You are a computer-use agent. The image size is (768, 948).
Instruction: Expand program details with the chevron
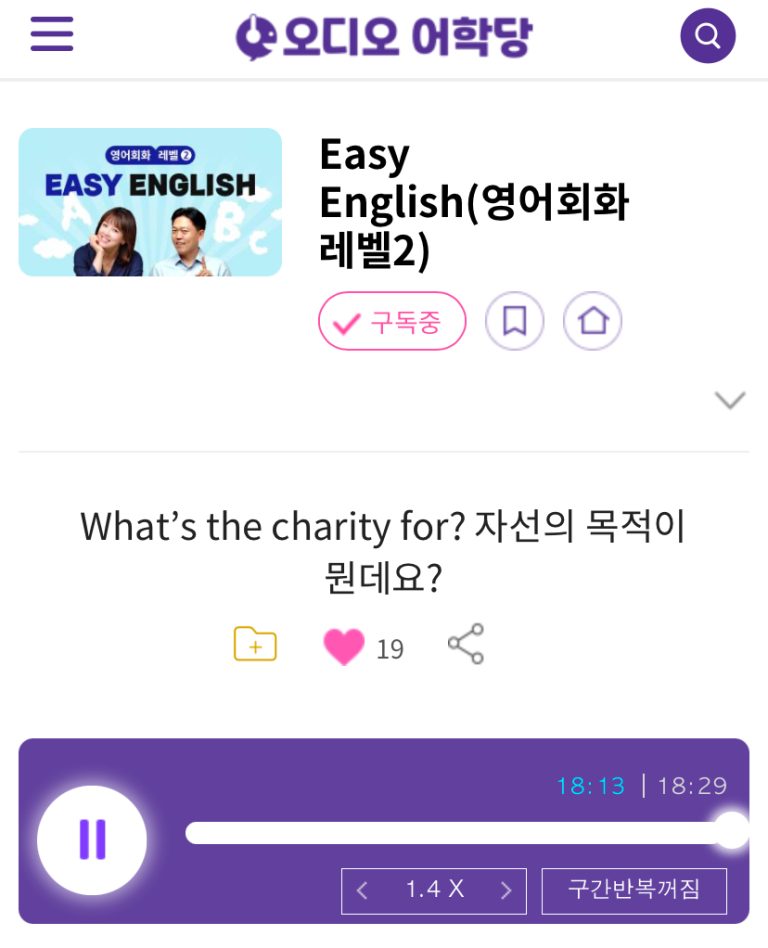[x=730, y=401]
